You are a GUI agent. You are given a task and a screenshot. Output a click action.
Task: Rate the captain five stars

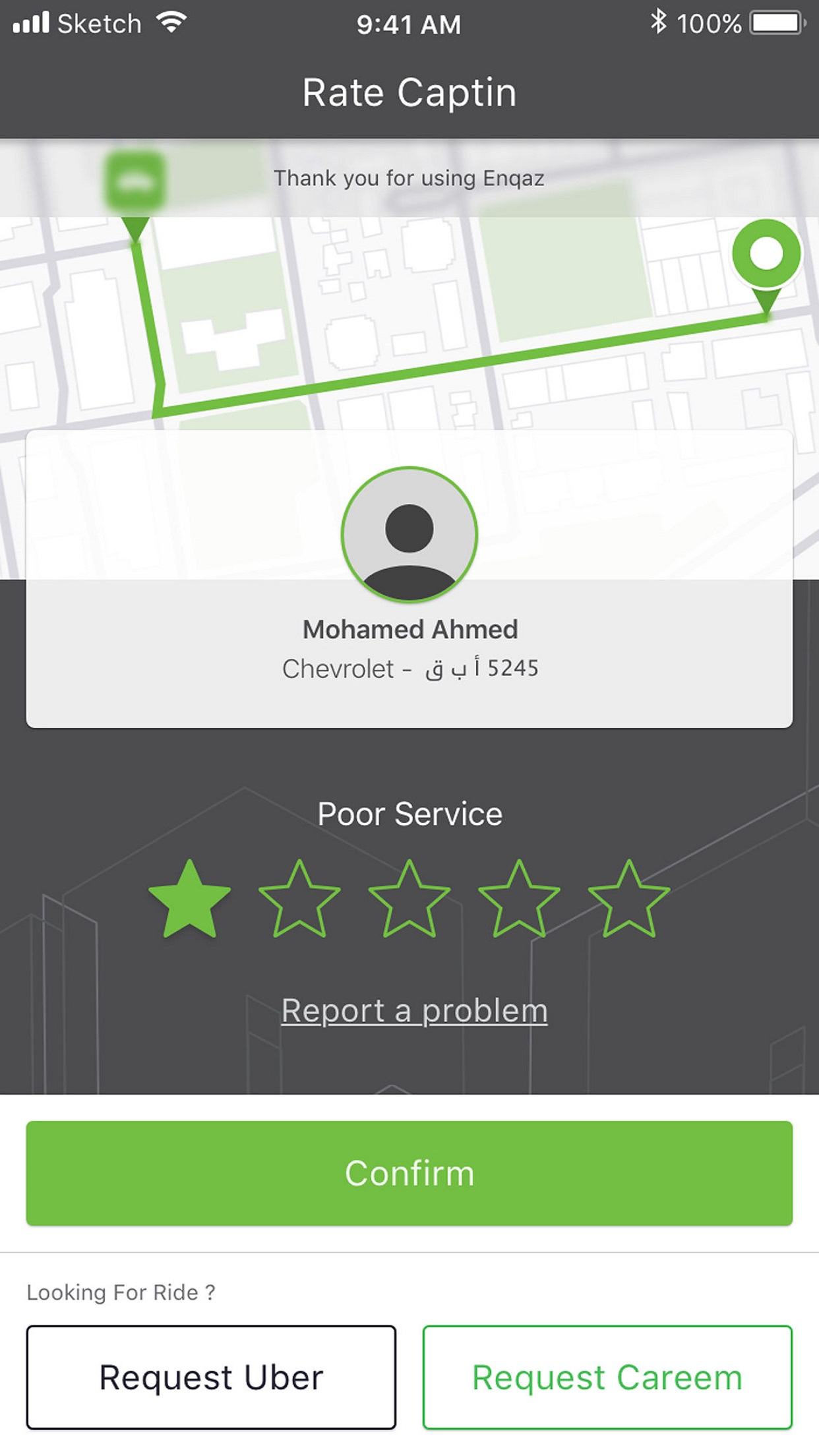click(x=629, y=899)
